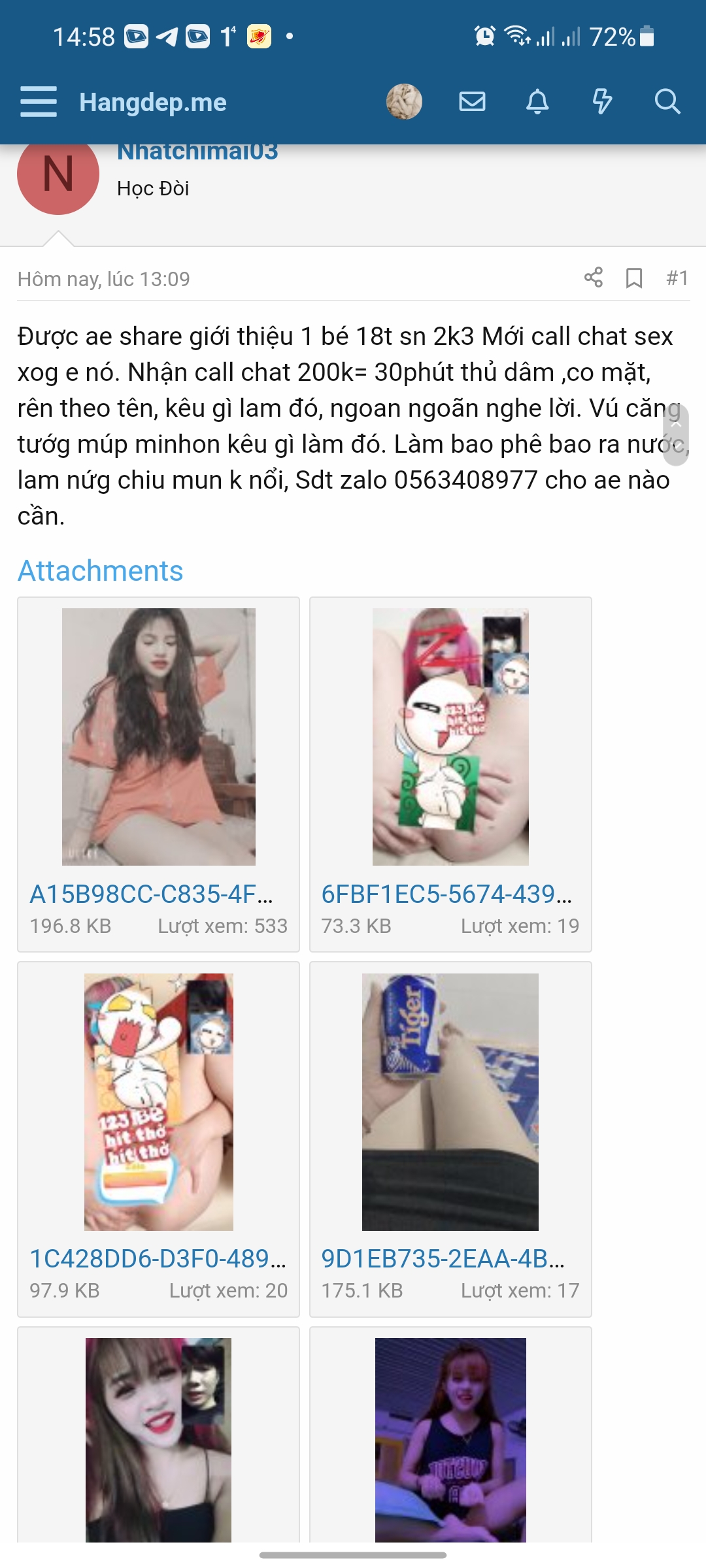Image resolution: width=706 pixels, height=1568 pixels.
Task: Open attachment 9D1EB735-2EAA-4B…
Action: pos(443,1258)
